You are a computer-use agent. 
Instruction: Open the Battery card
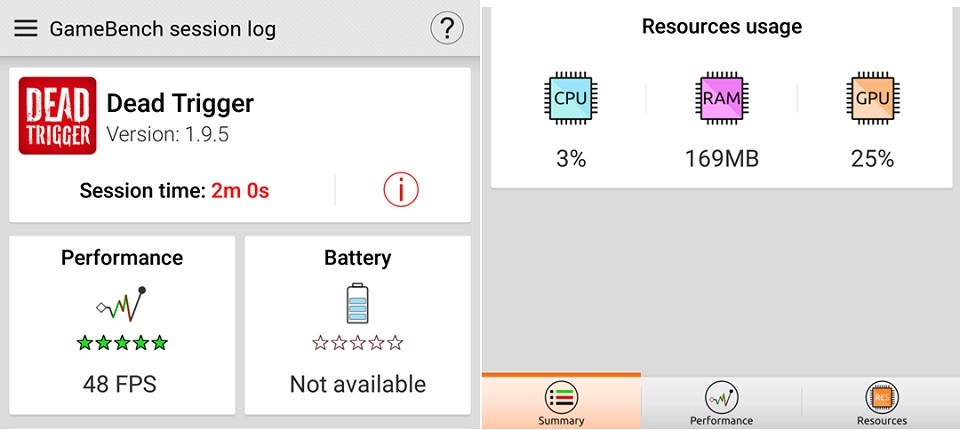357,325
